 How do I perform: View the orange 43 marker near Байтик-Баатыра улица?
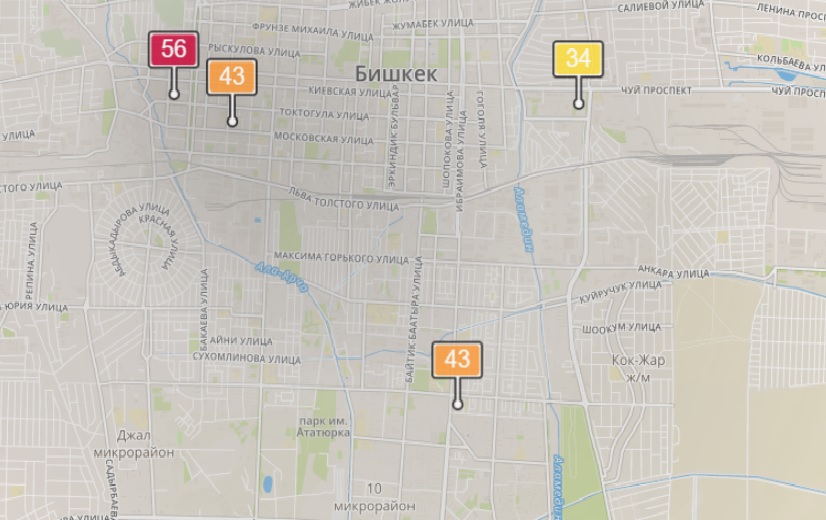click(x=457, y=359)
